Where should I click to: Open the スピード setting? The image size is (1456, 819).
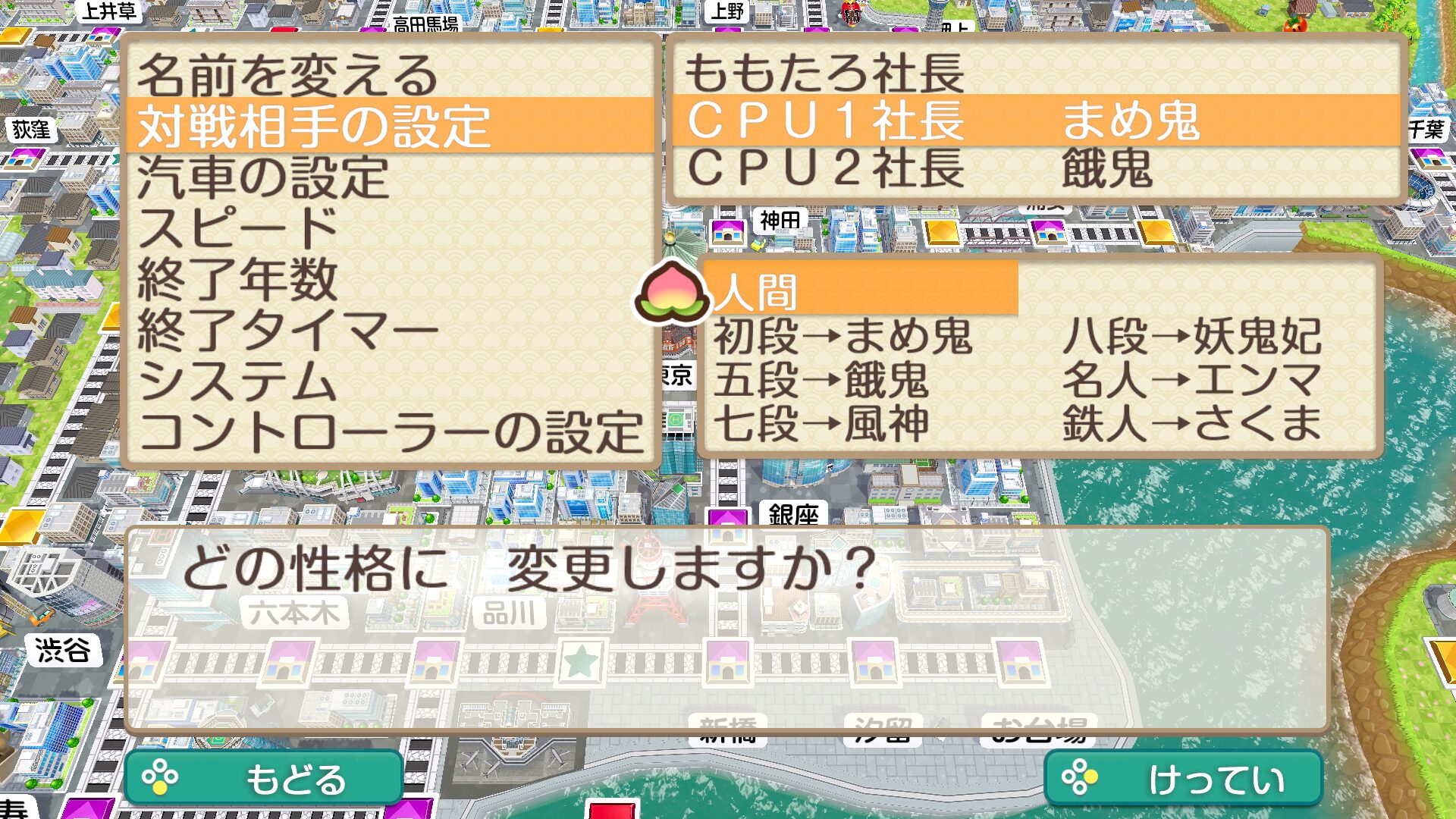[238, 228]
